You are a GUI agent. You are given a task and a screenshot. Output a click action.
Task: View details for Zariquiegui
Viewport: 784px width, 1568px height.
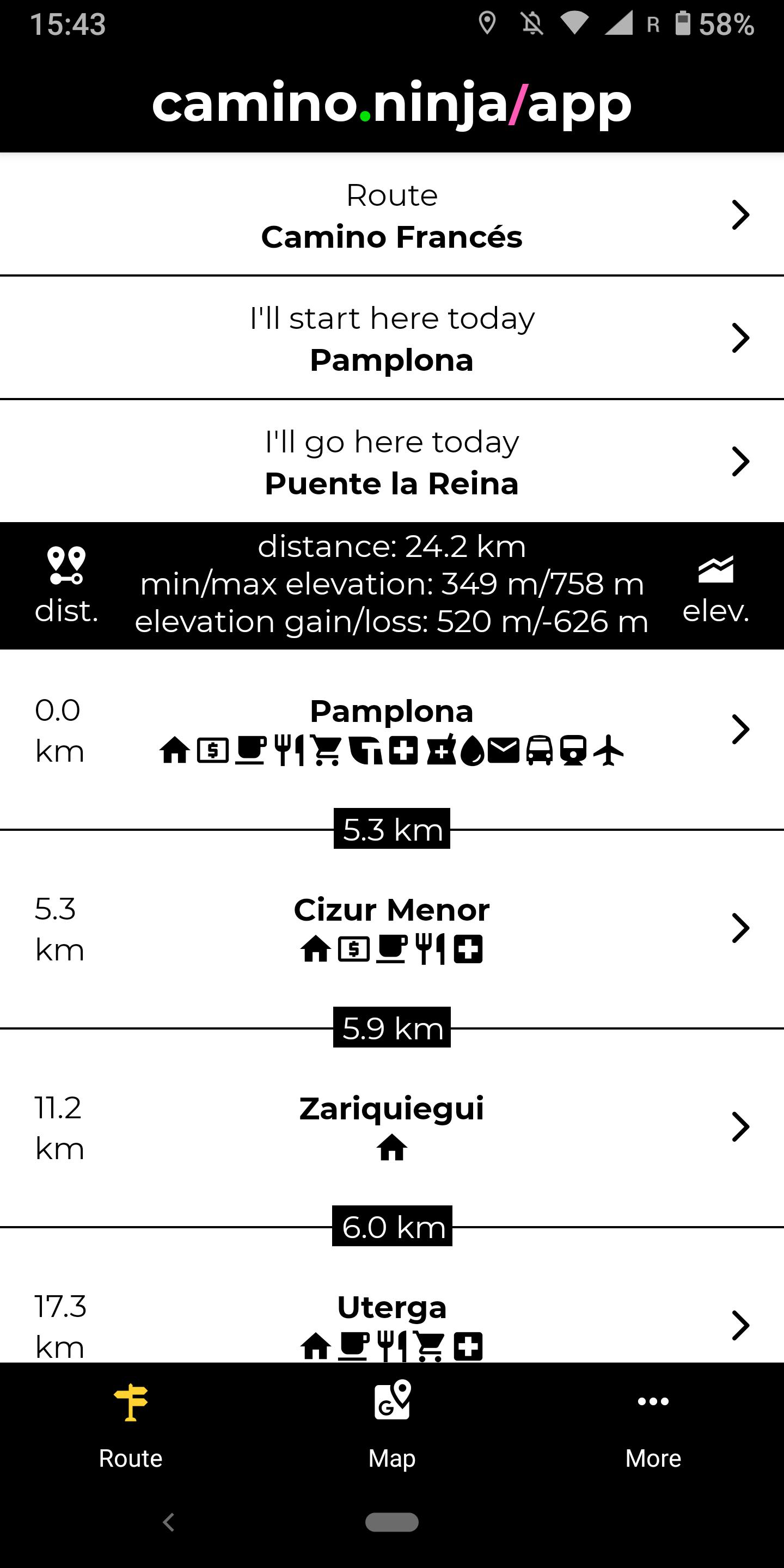[392, 1126]
